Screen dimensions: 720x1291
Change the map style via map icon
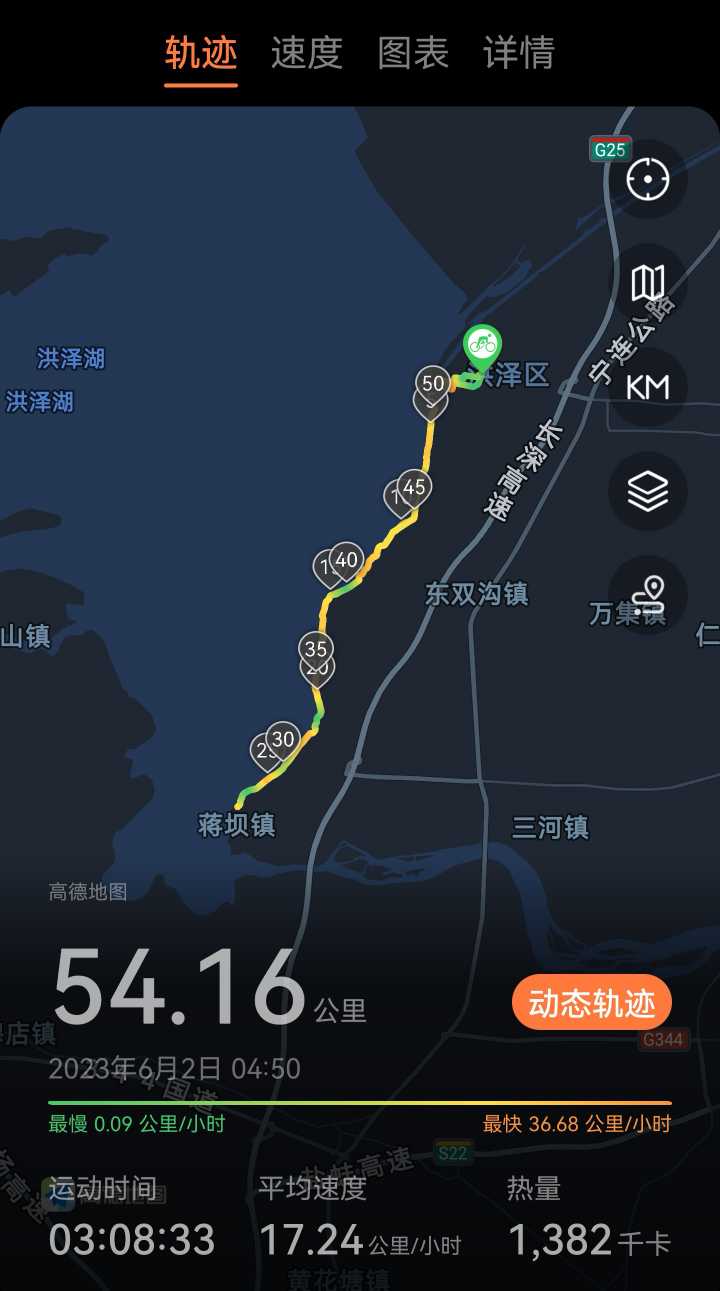point(648,284)
